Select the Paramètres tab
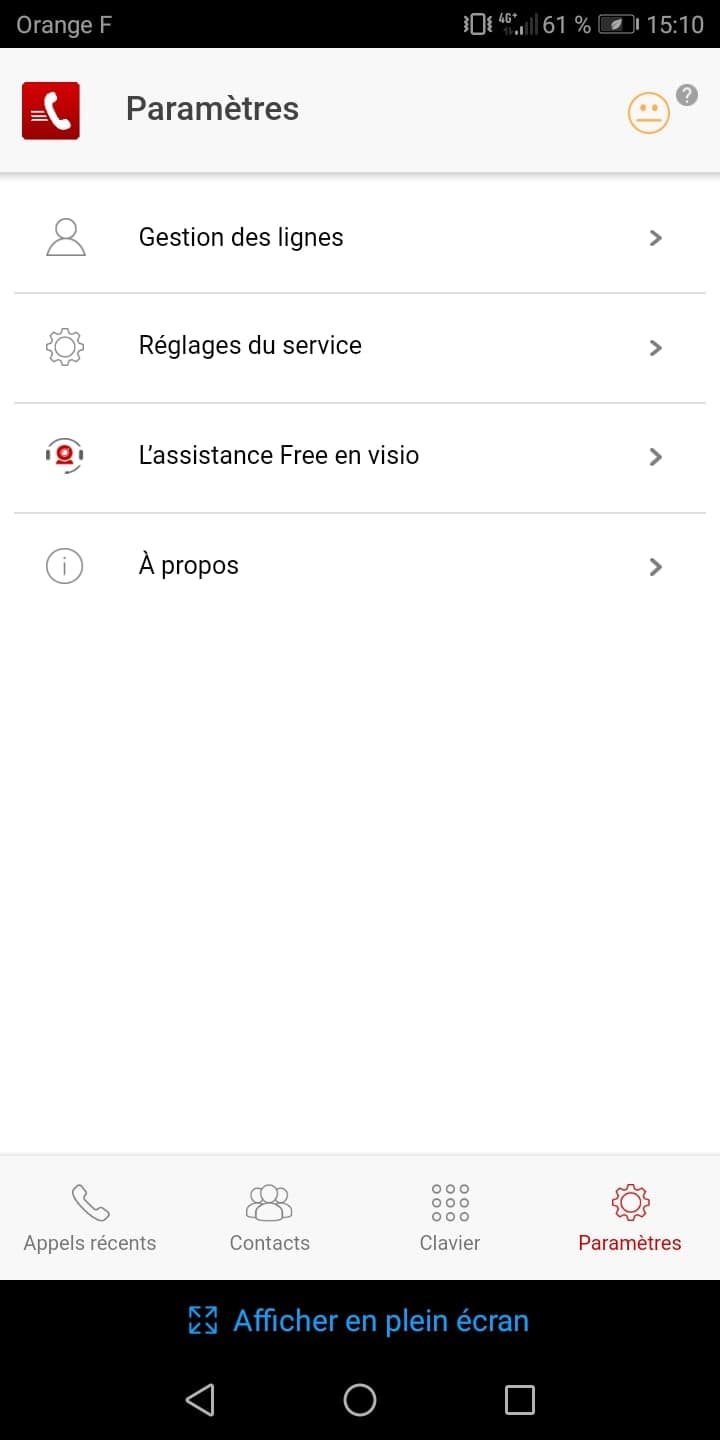This screenshot has width=720, height=1440. click(x=630, y=1217)
